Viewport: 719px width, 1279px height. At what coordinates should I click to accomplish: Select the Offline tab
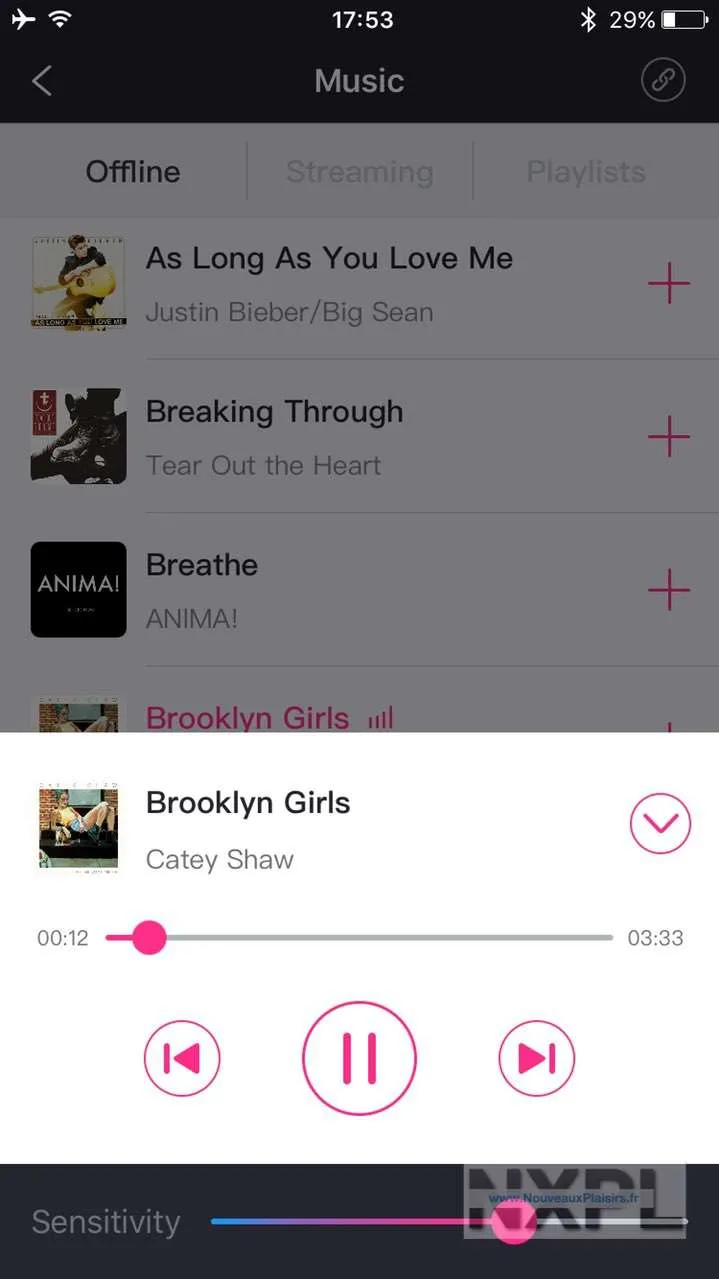133,172
